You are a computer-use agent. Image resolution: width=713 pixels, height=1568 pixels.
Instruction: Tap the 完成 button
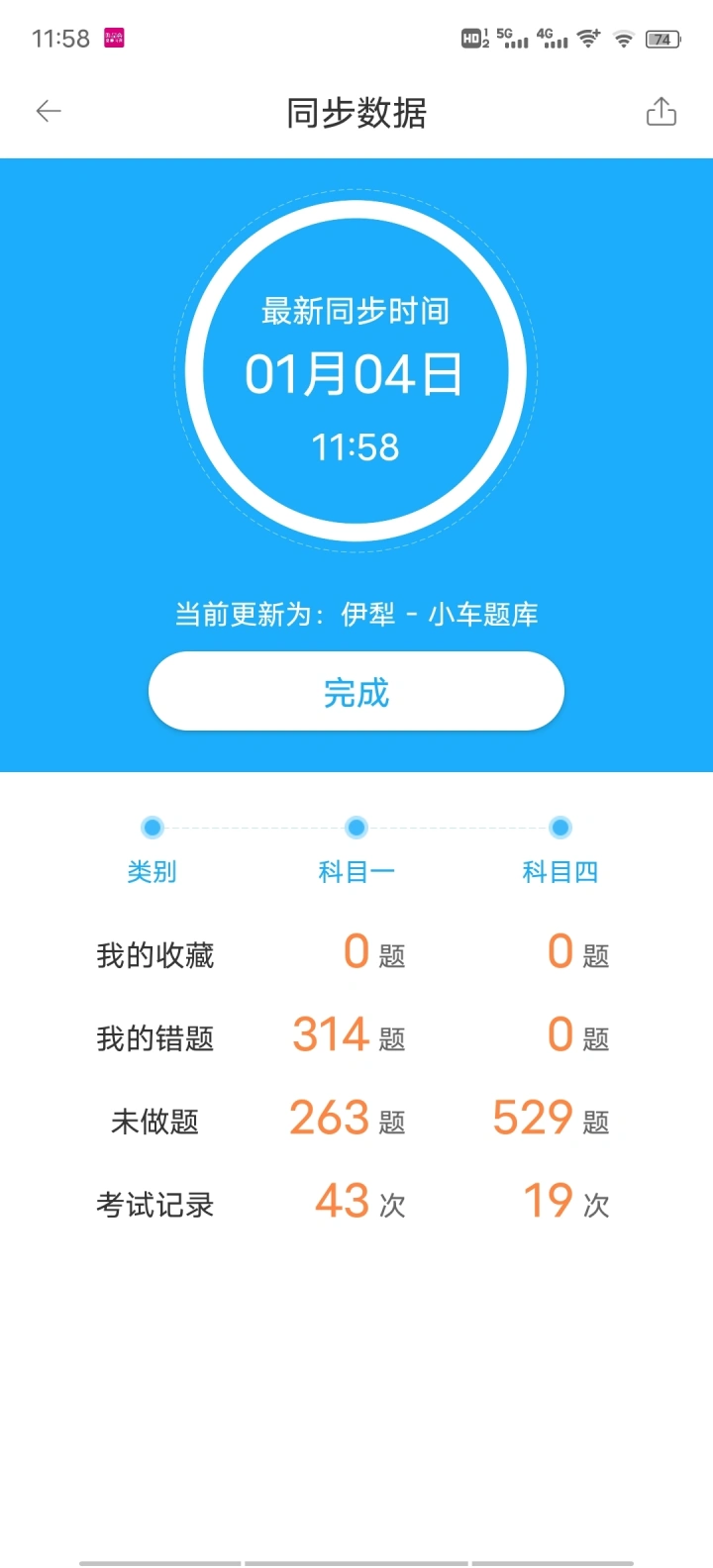356,691
